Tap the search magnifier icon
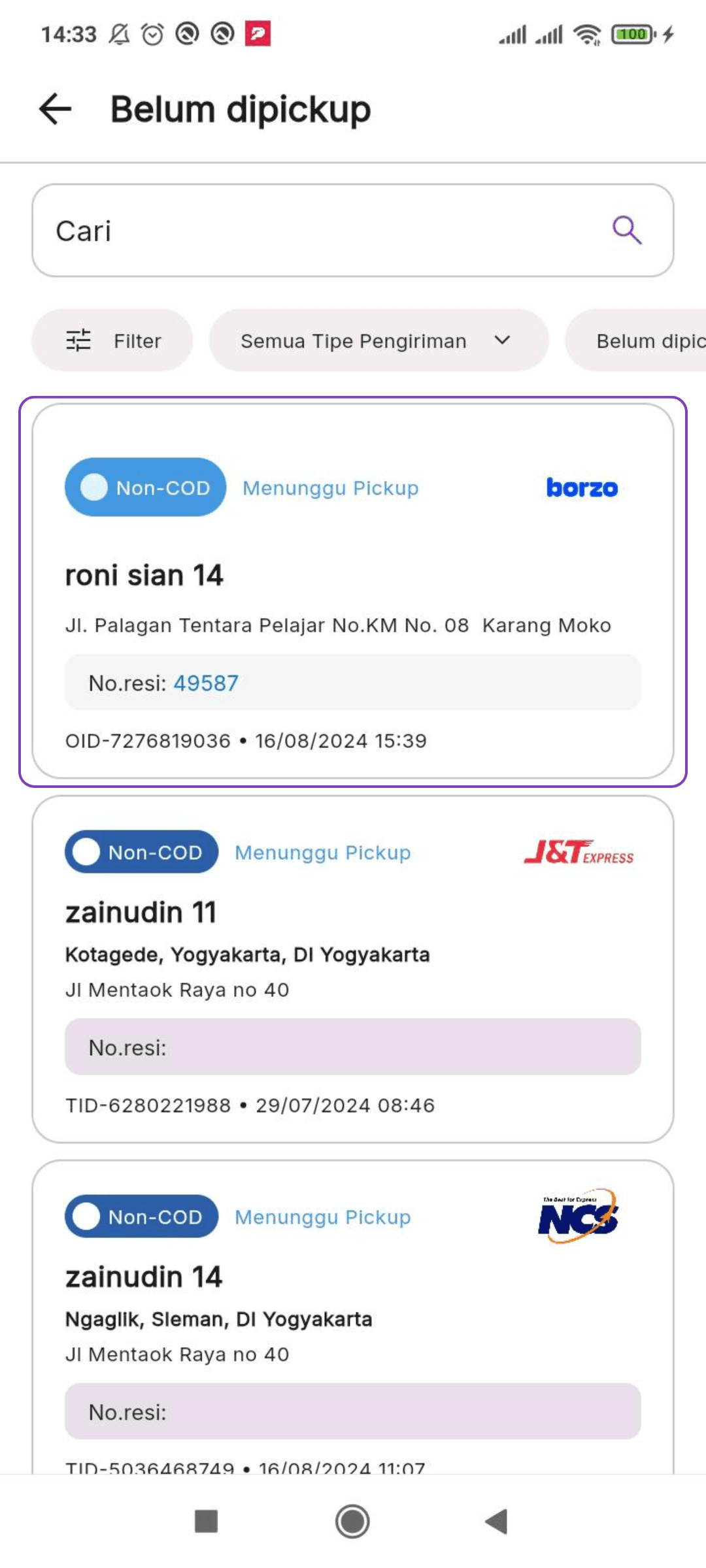 (626, 230)
